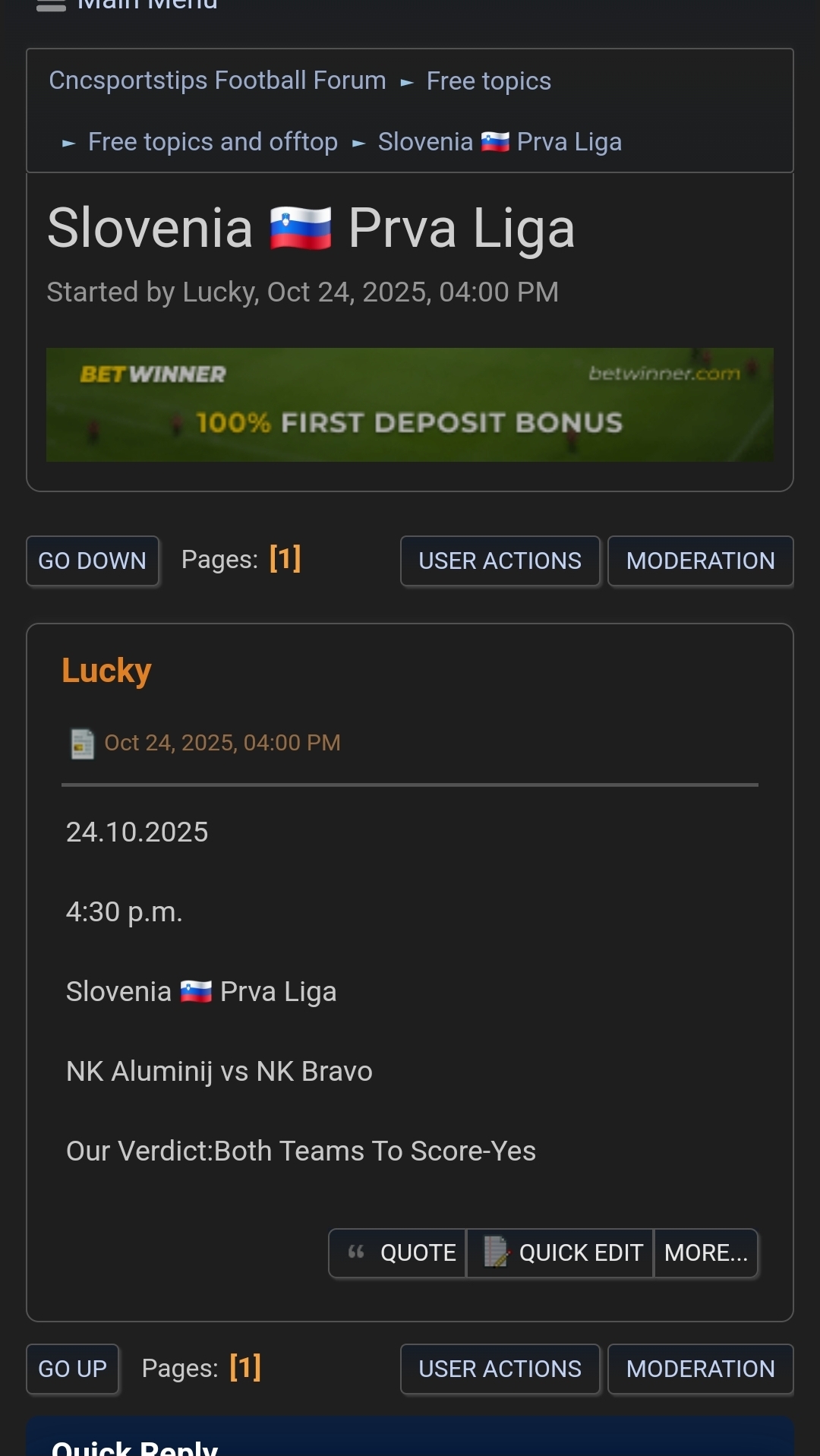Image resolution: width=820 pixels, height=1456 pixels.
Task: Open Slovenia Prva Liga breadcrumb link
Action: [500, 142]
